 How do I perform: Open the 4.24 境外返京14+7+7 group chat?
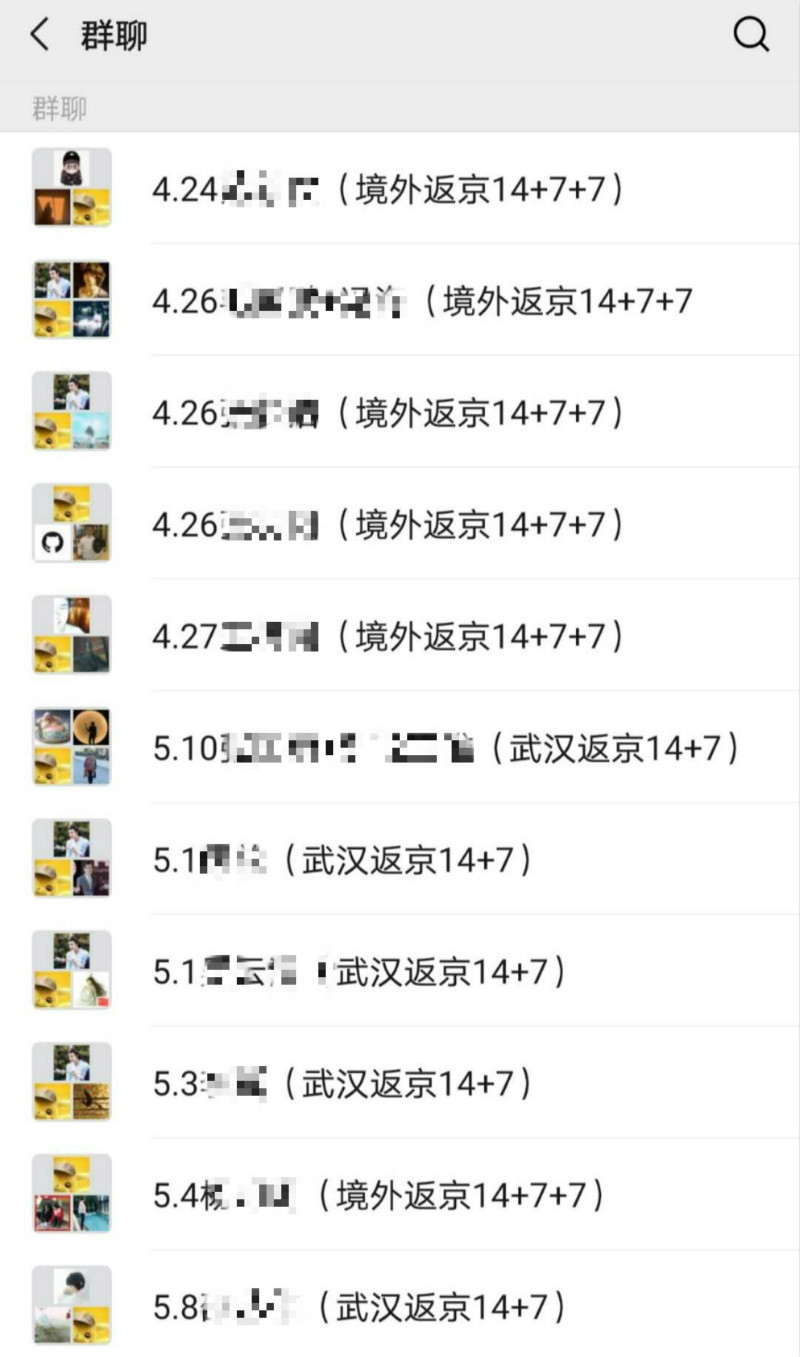400,188
